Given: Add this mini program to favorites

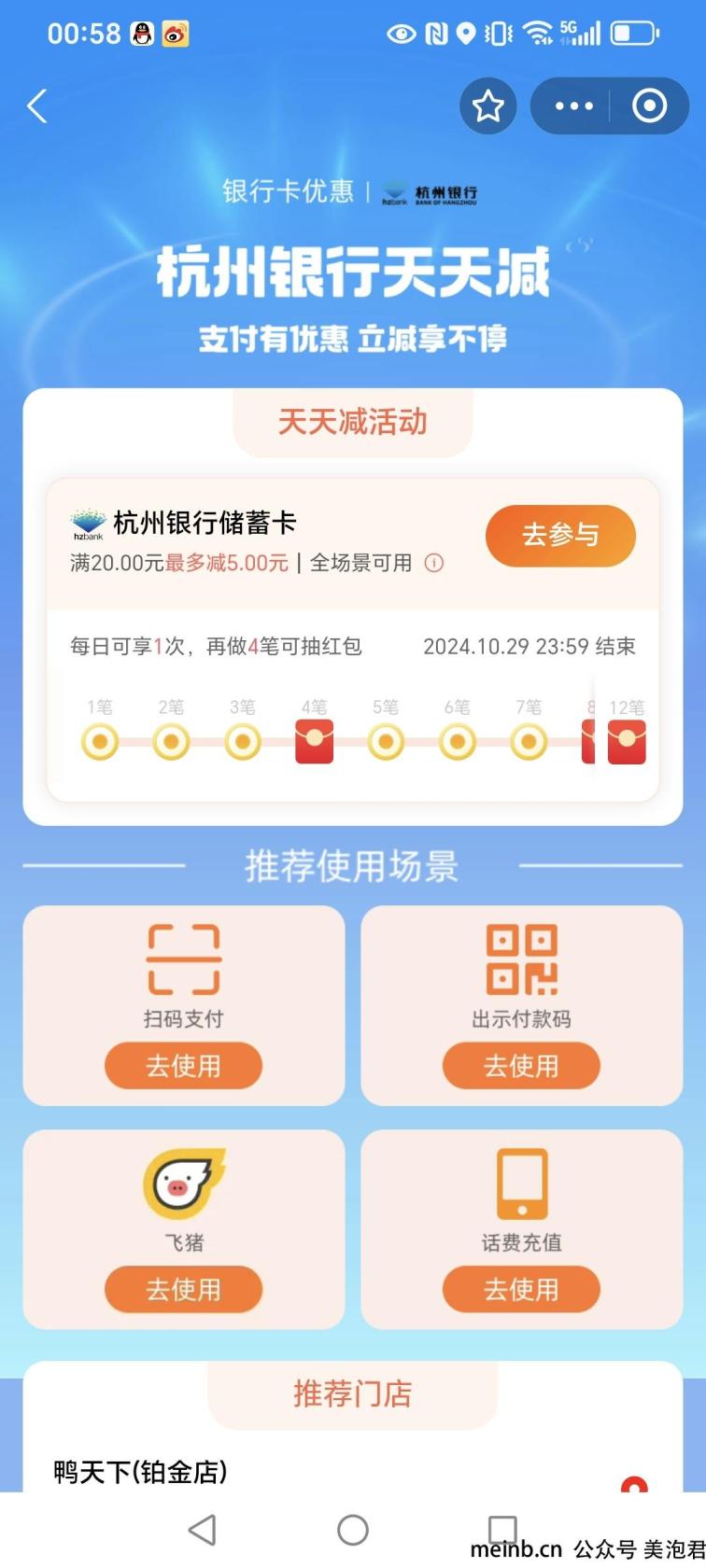Looking at the screenshot, I should click(487, 106).
